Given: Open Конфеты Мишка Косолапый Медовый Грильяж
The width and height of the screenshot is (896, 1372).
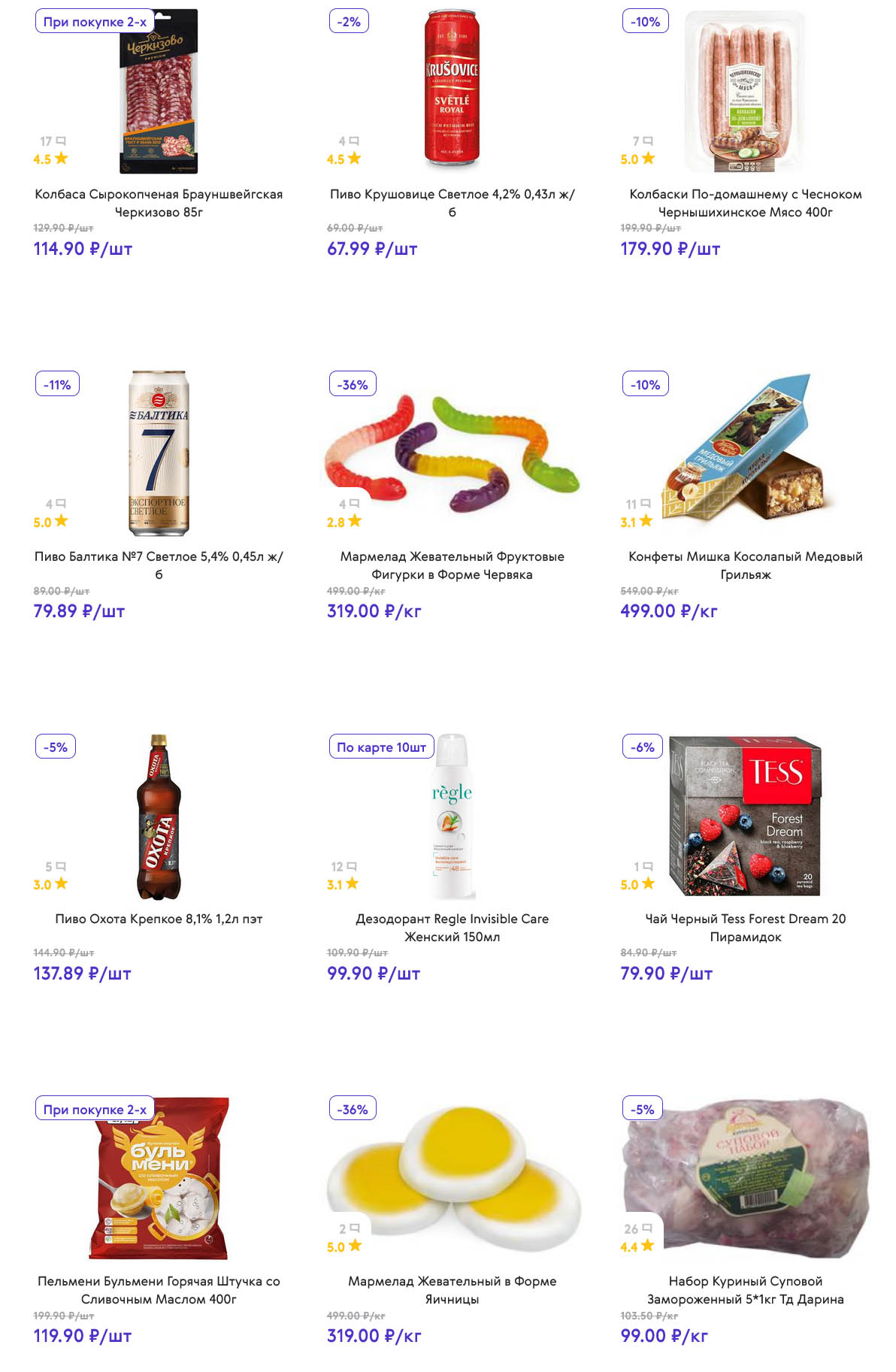Looking at the screenshot, I should pyautogui.click(x=745, y=565).
